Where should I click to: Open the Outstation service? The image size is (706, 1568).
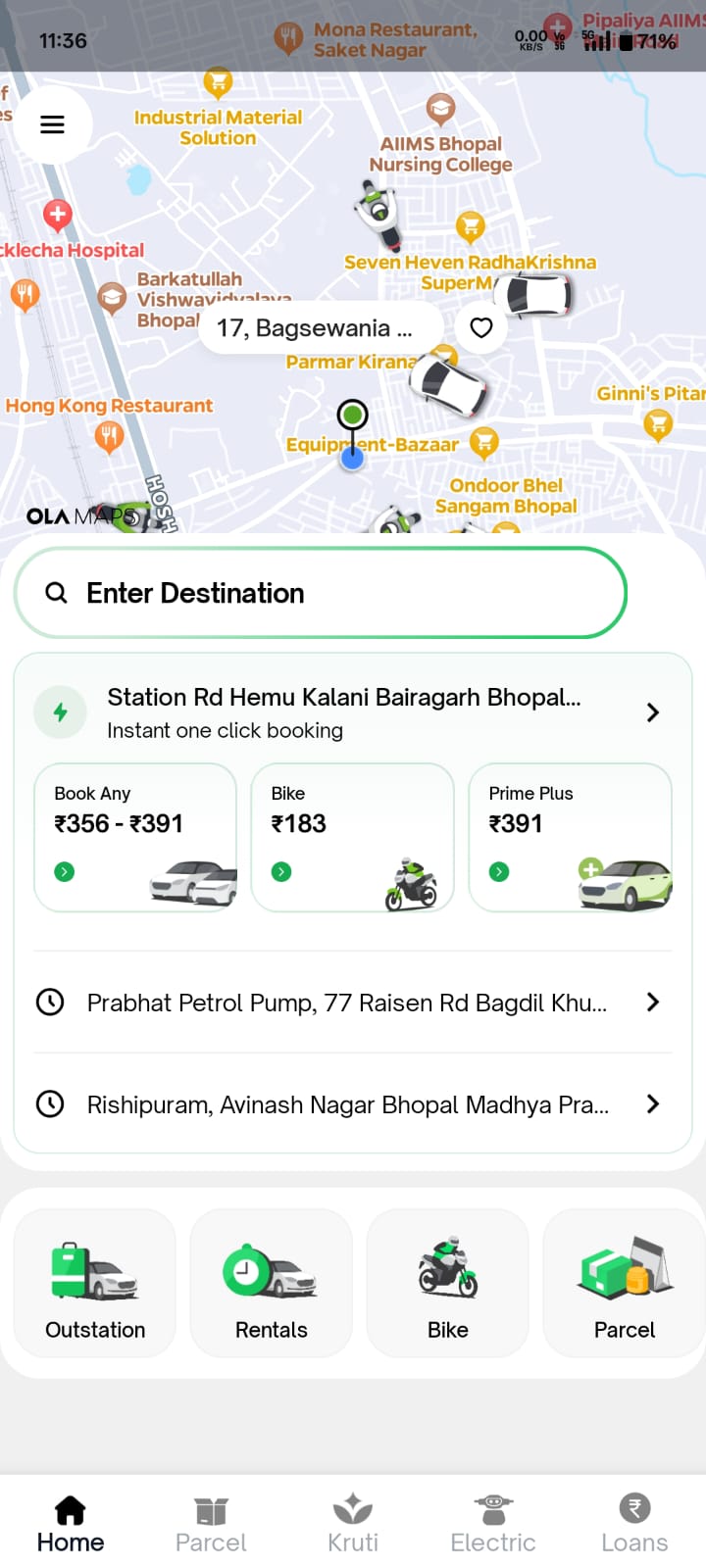pyautogui.click(x=95, y=1284)
